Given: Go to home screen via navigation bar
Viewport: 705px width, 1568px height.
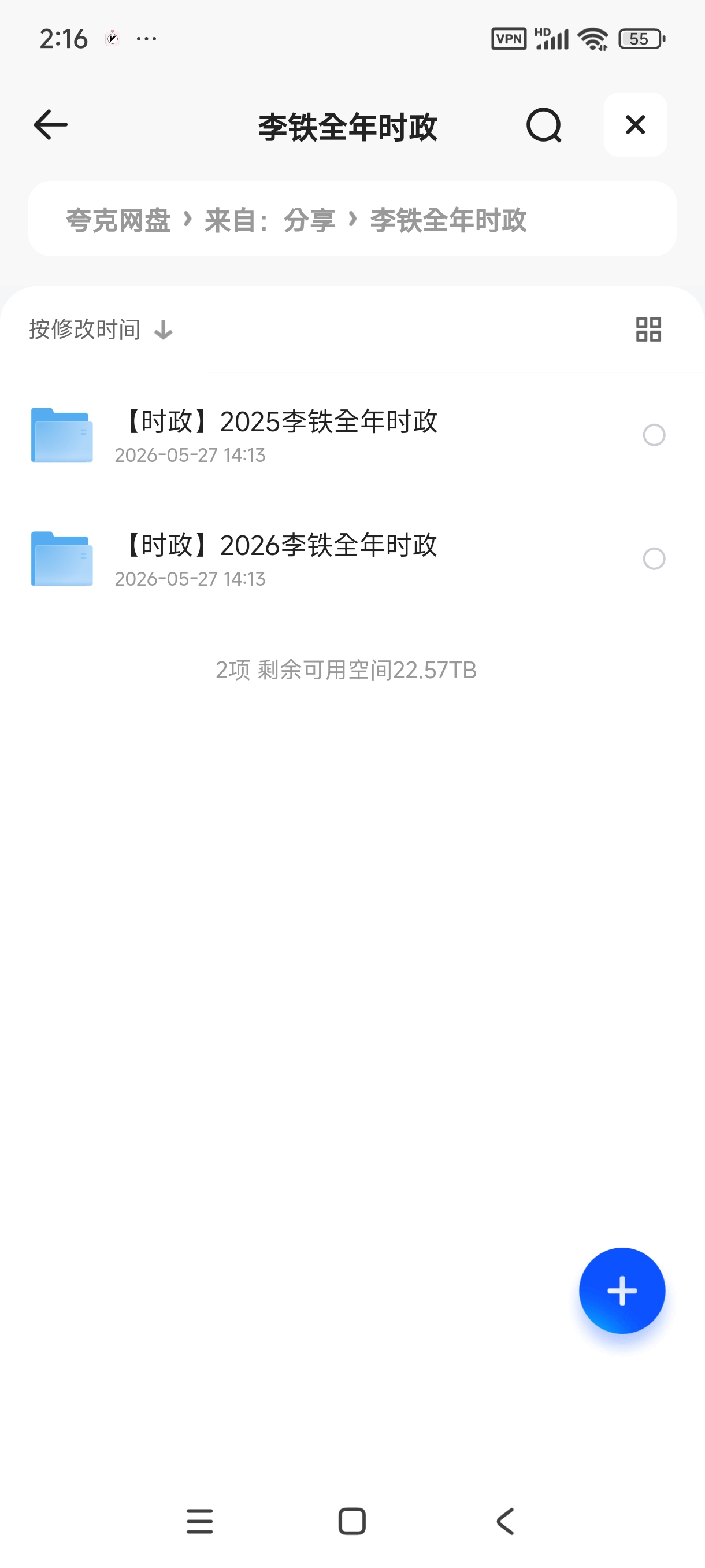Looking at the screenshot, I should 352,1521.
